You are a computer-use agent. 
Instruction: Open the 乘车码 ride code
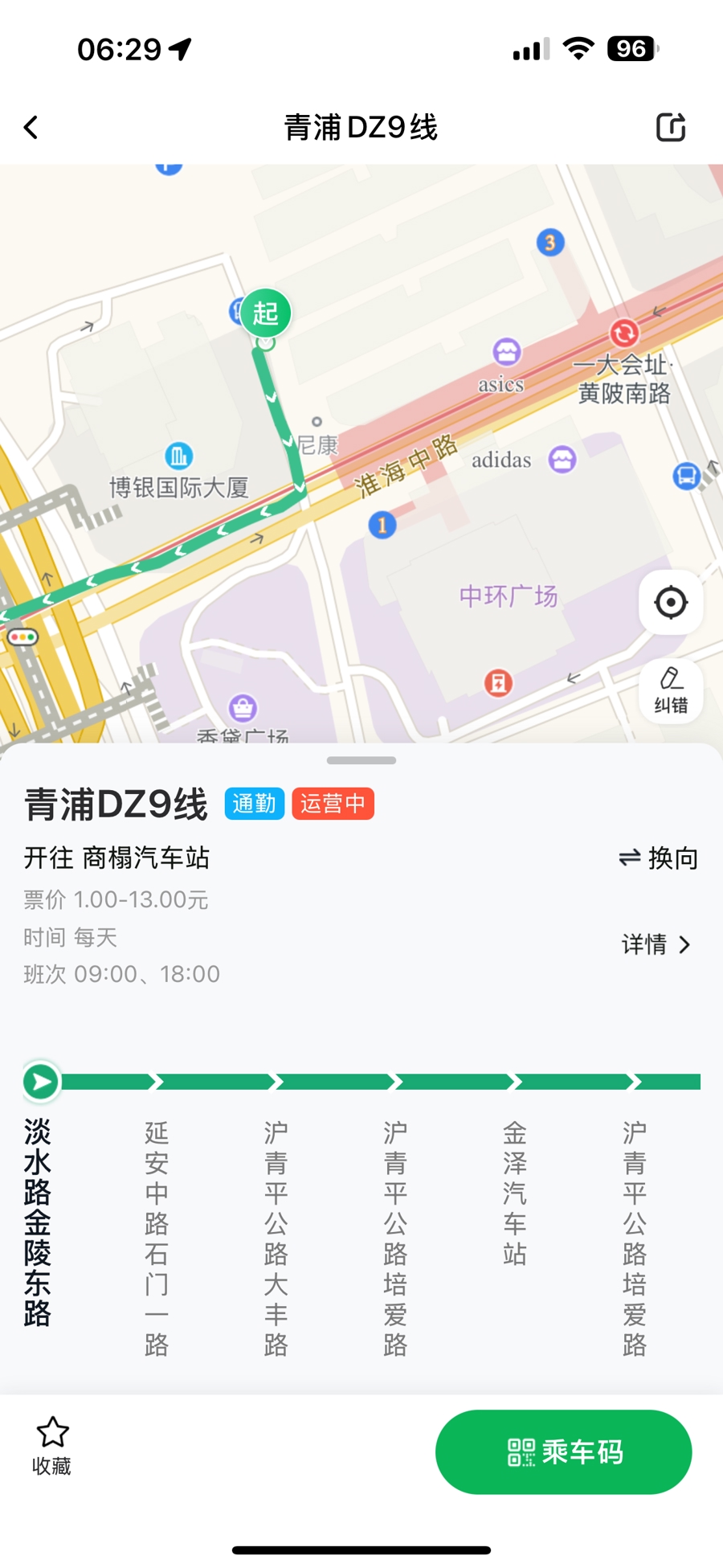click(x=564, y=1452)
